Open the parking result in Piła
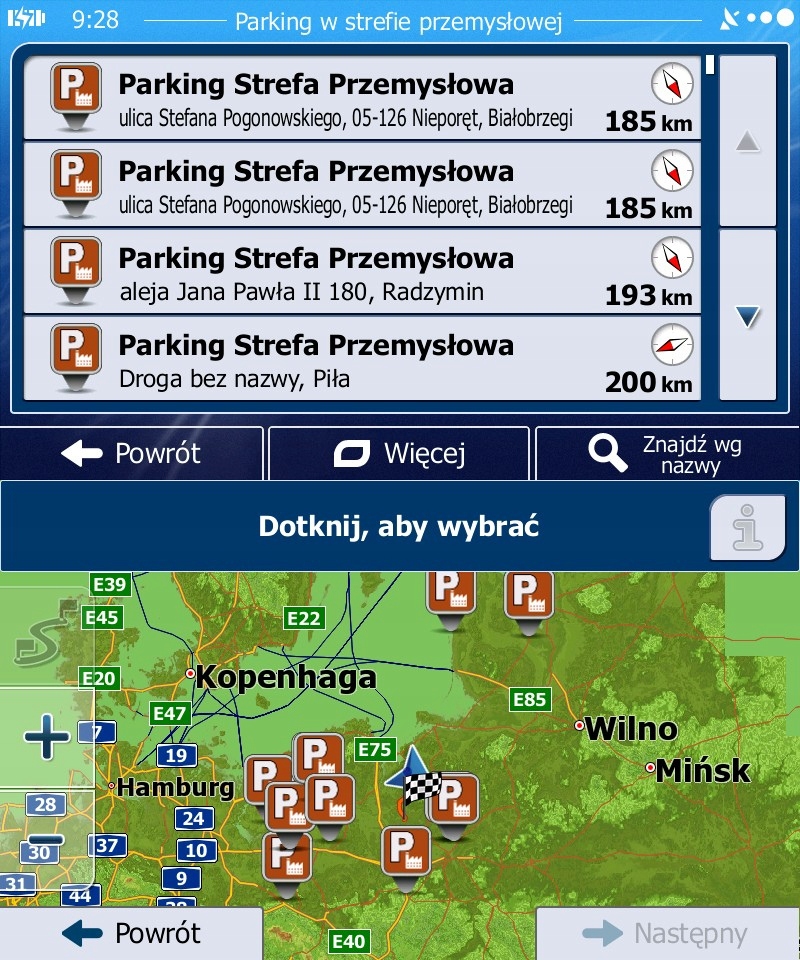Viewport: 800px width, 960px height. point(360,359)
